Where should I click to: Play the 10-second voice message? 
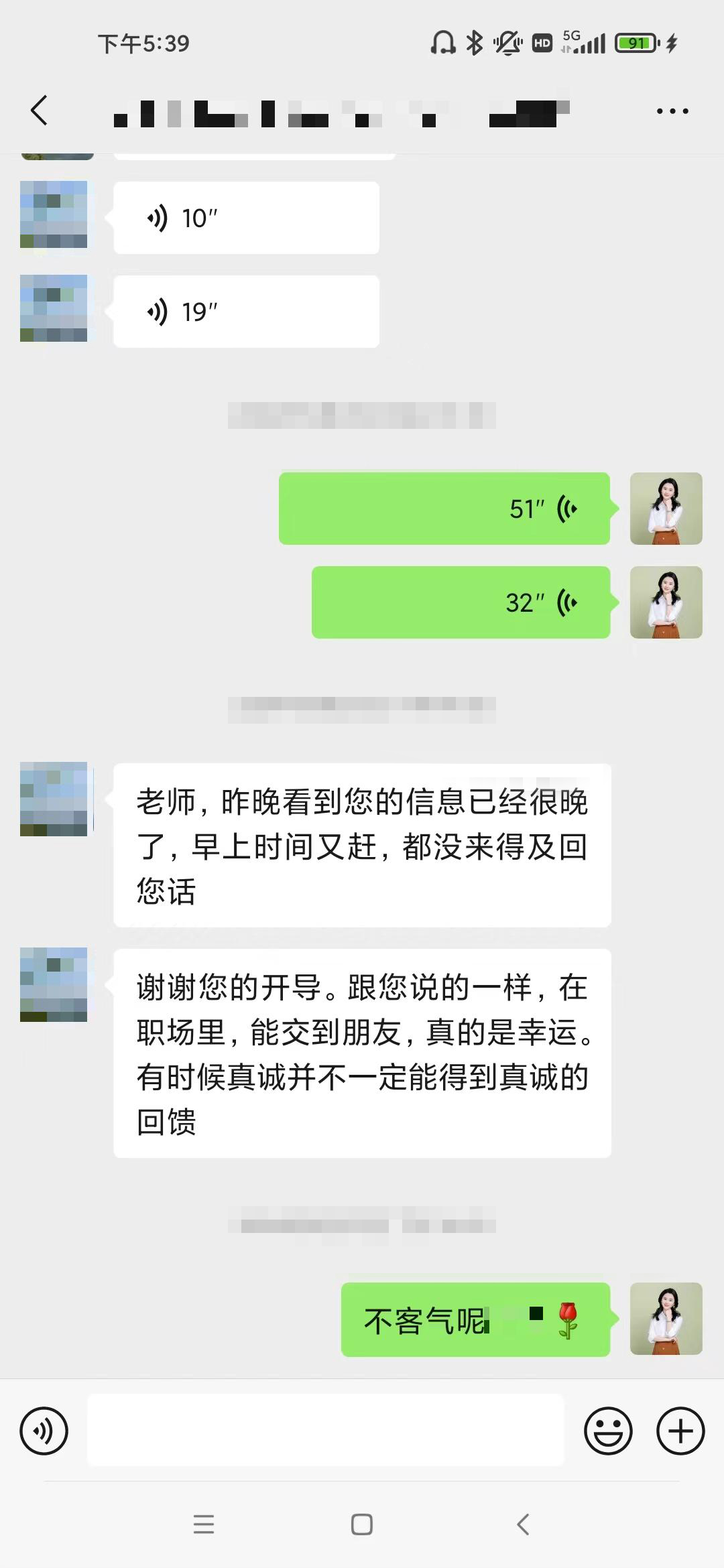pos(246,218)
